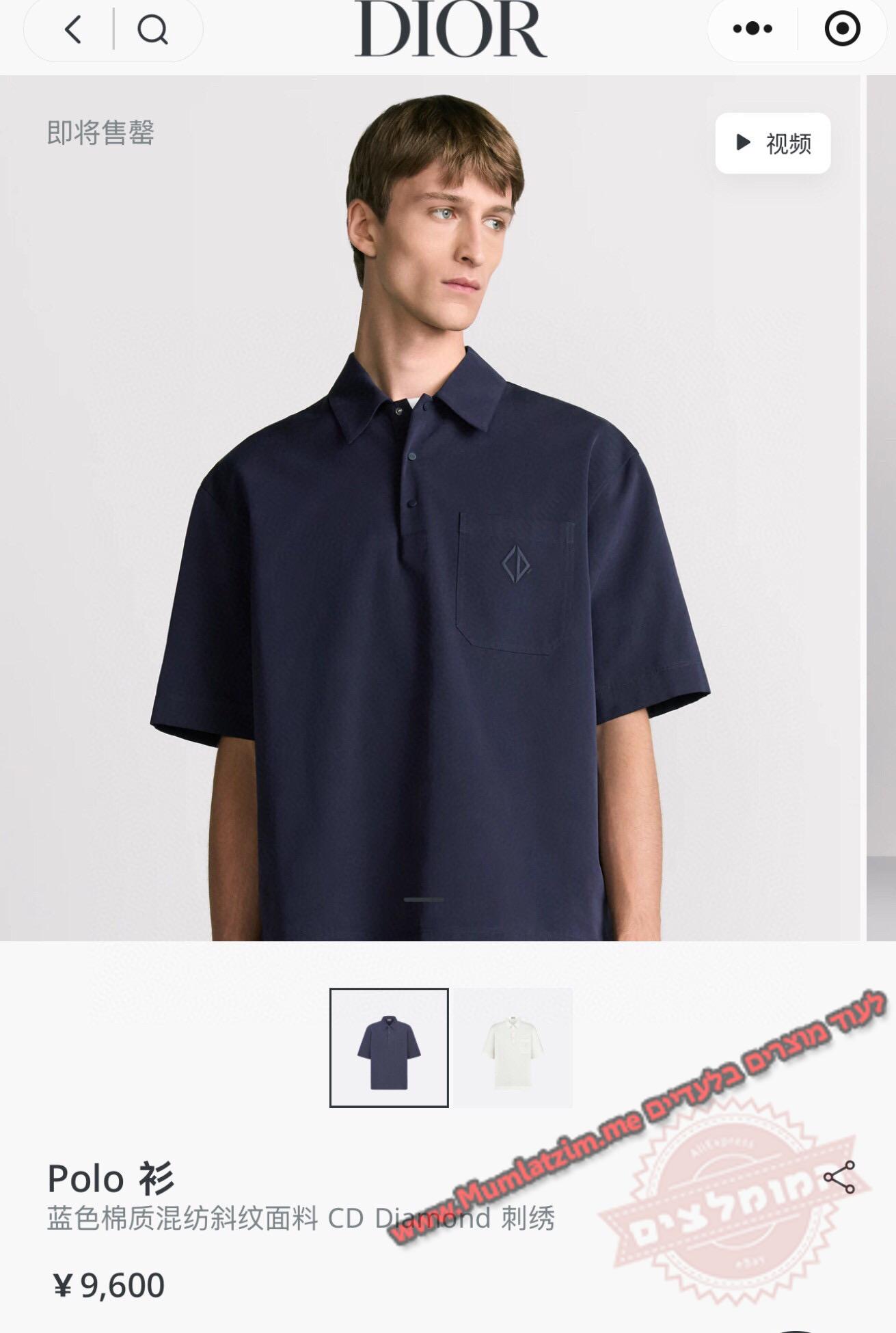
Task: Select the navy blue polo variant
Action: (389, 1047)
